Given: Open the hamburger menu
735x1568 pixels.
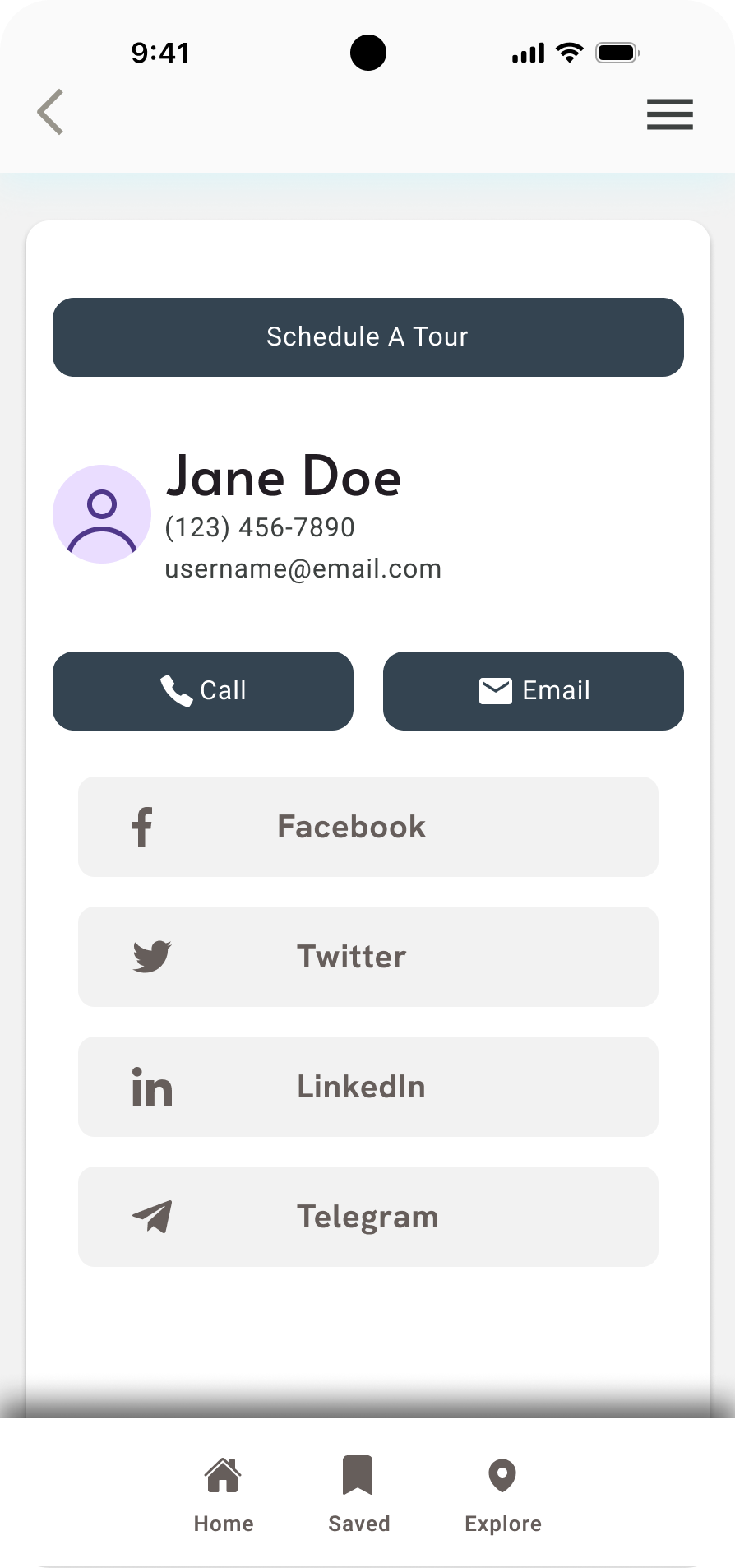Looking at the screenshot, I should click(669, 114).
